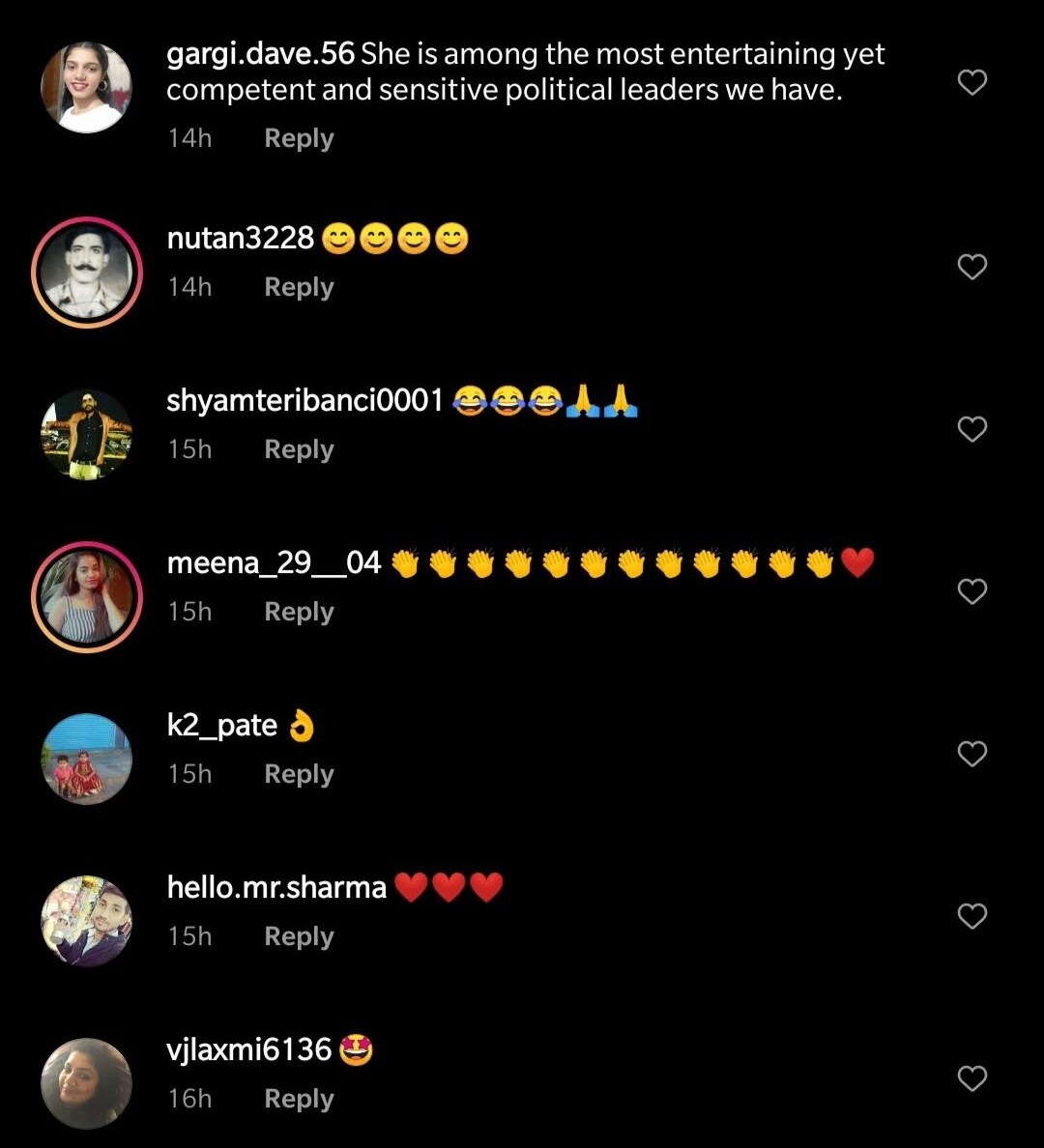
Task: Visit vjlaxmi6136's profile via username
Action: (249, 1049)
